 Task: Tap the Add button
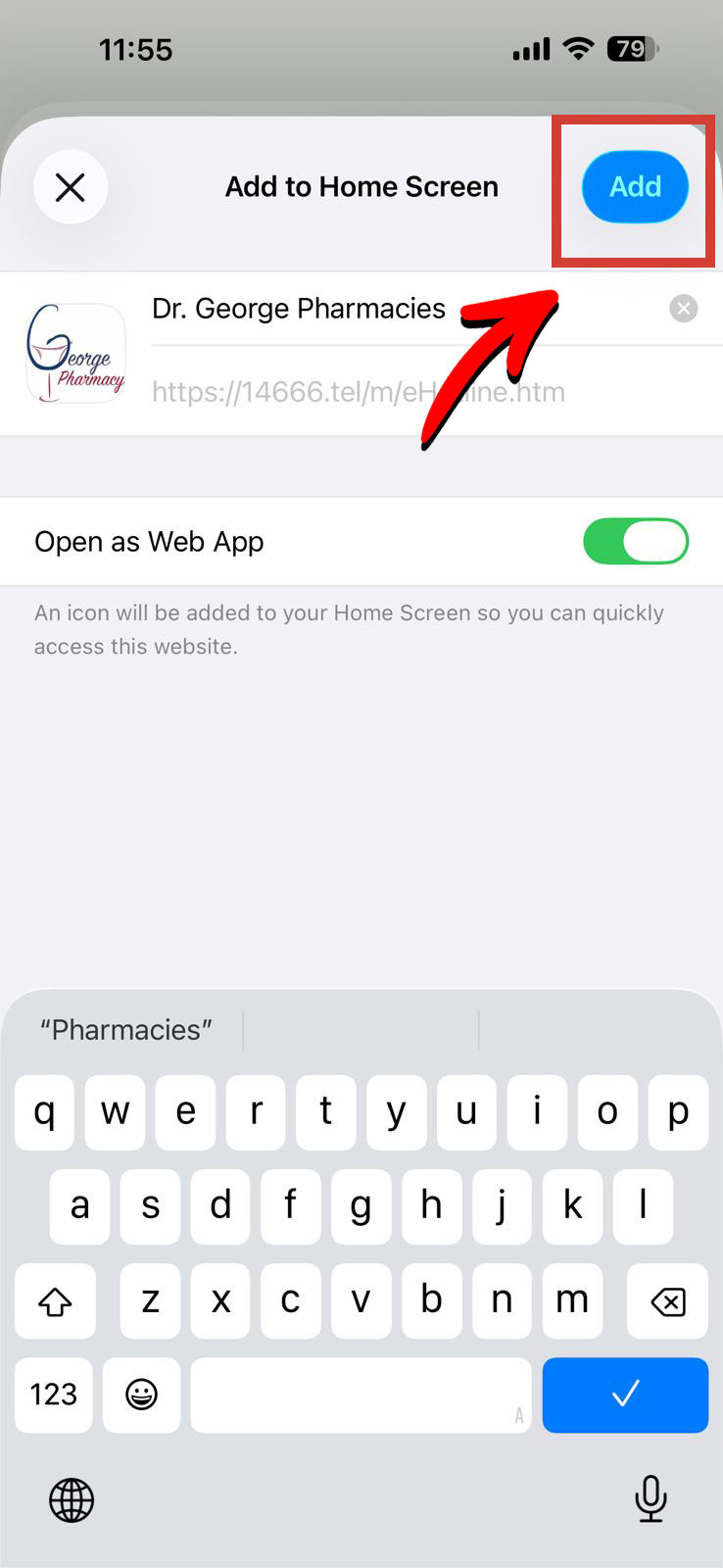pos(635,186)
